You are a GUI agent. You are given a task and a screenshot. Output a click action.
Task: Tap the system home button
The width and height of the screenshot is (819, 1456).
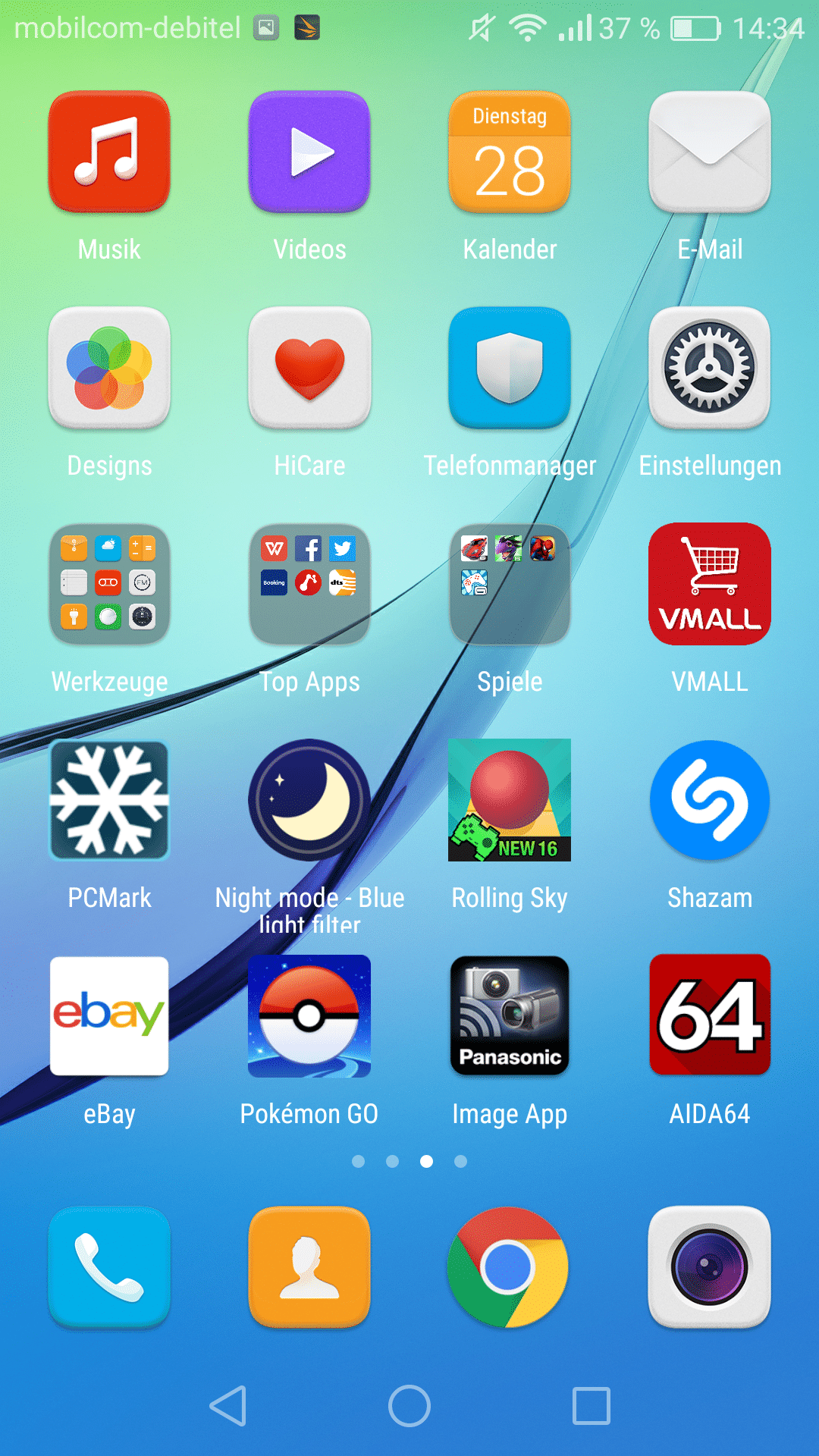409,1406
